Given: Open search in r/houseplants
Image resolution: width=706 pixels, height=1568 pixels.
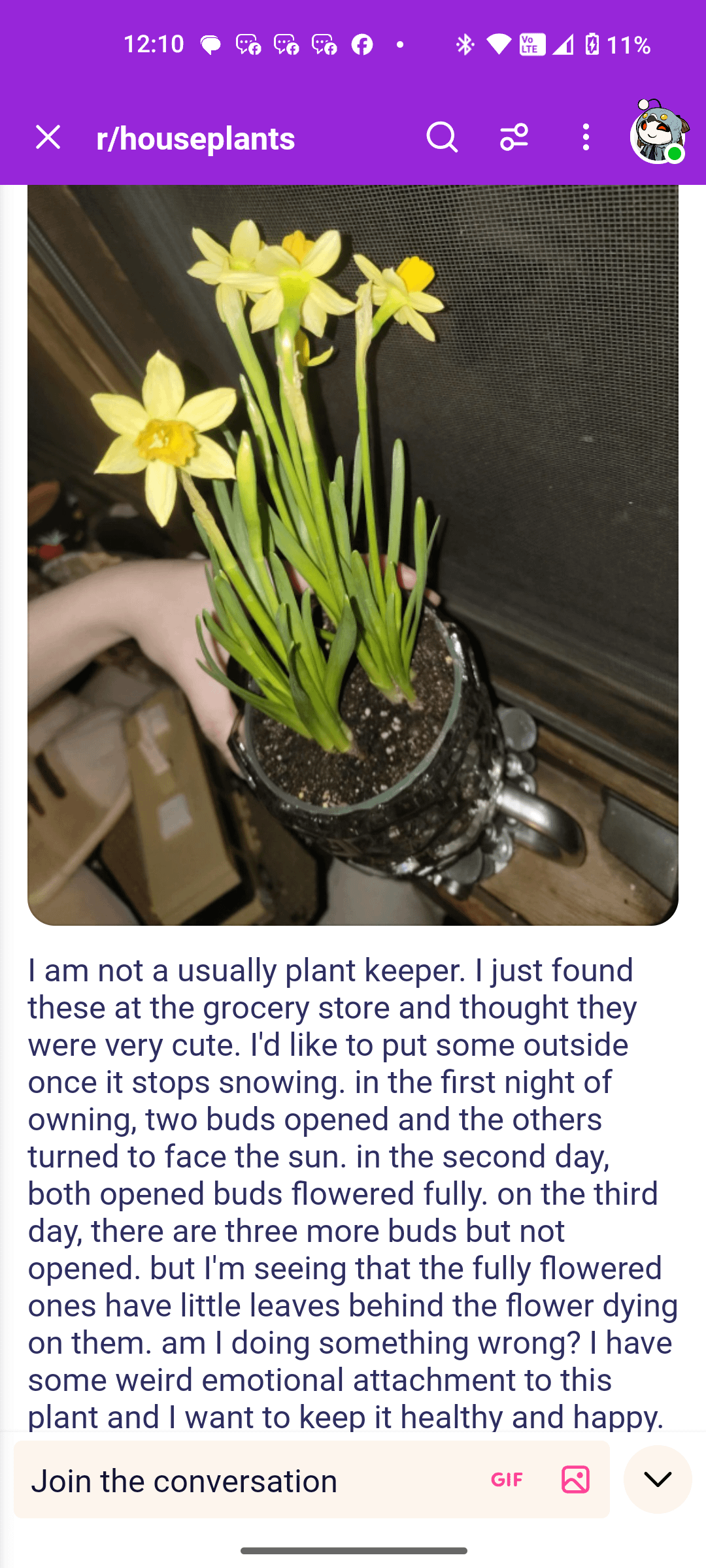Looking at the screenshot, I should coord(442,137).
